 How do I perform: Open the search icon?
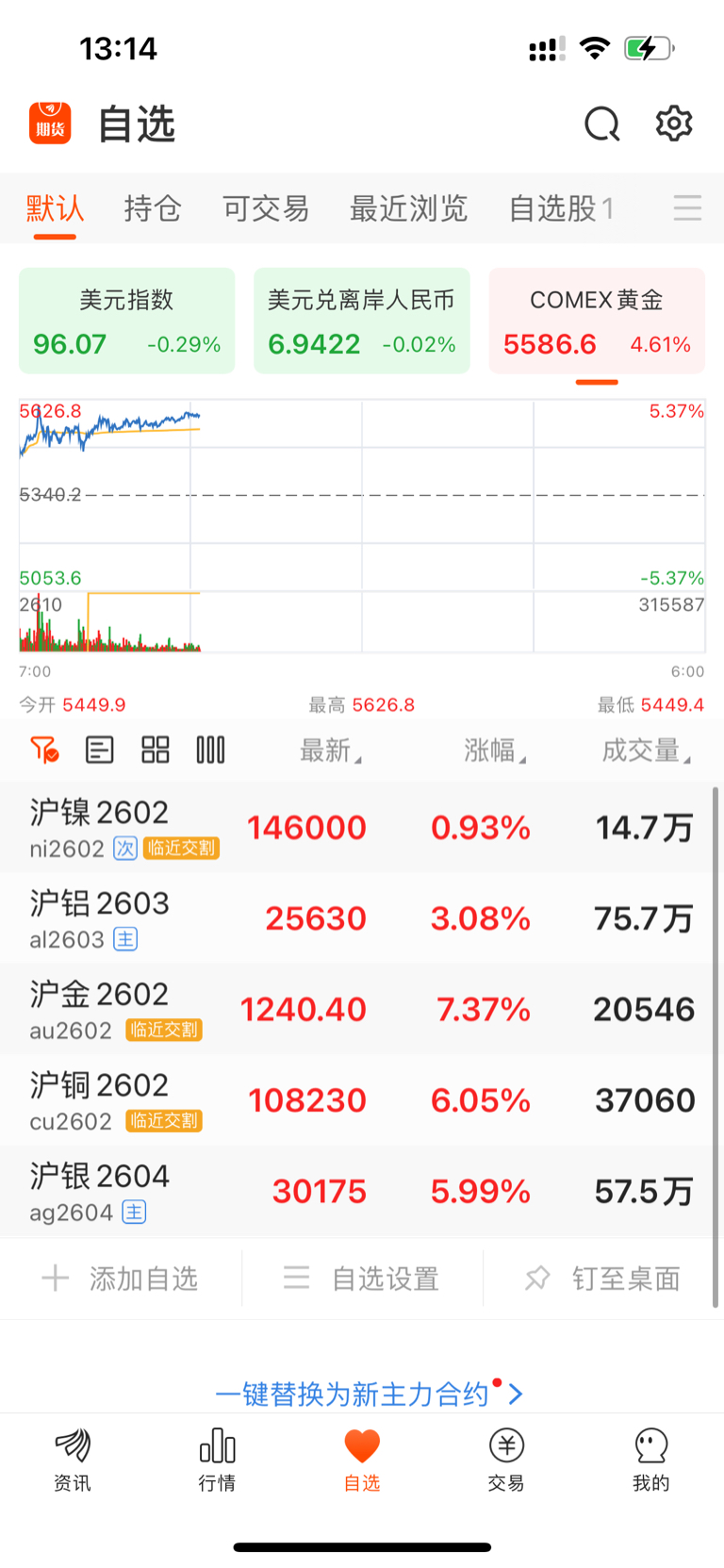click(x=601, y=124)
